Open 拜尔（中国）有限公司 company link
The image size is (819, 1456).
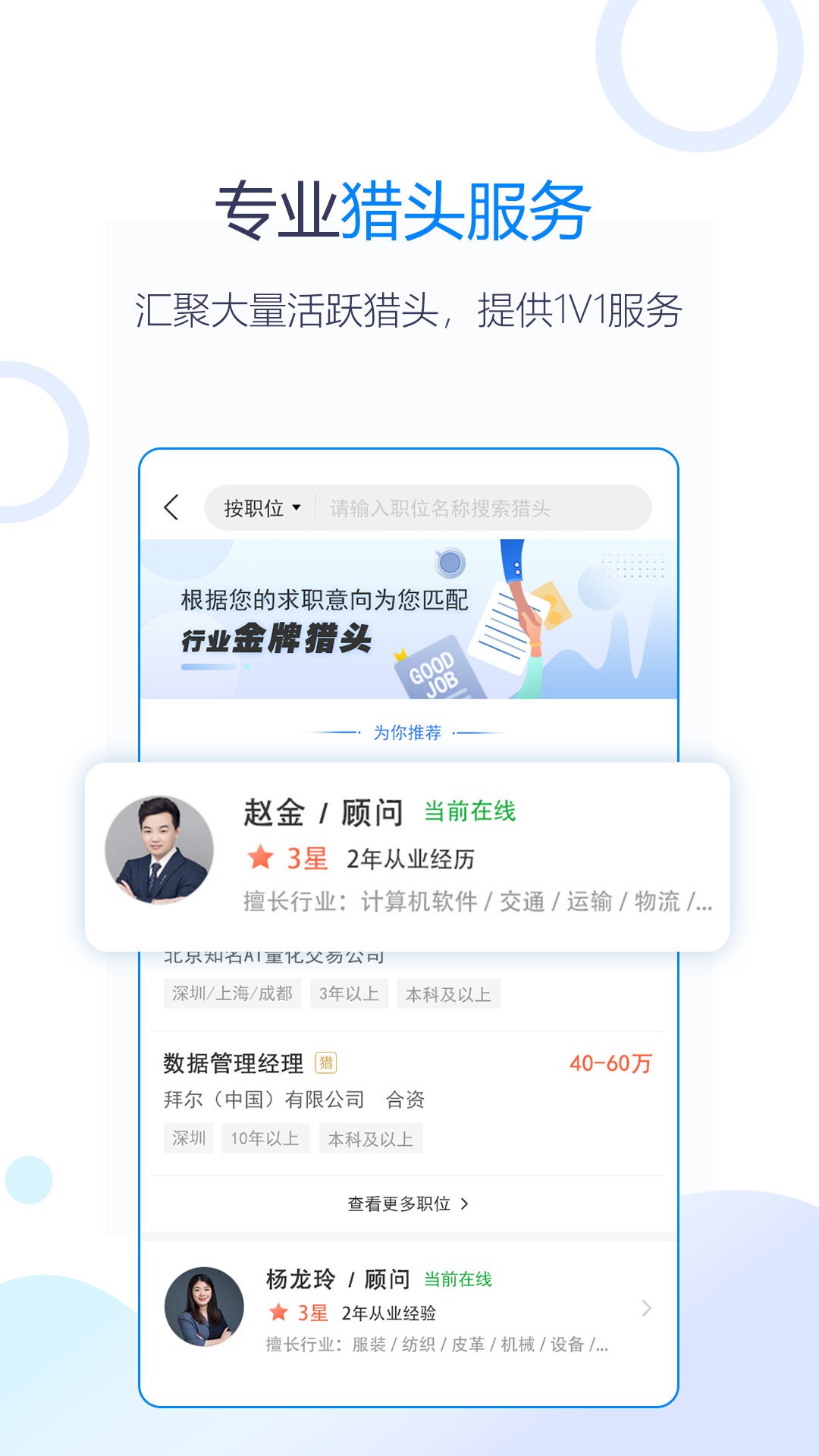pyautogui.click(x=264, y=1099)
